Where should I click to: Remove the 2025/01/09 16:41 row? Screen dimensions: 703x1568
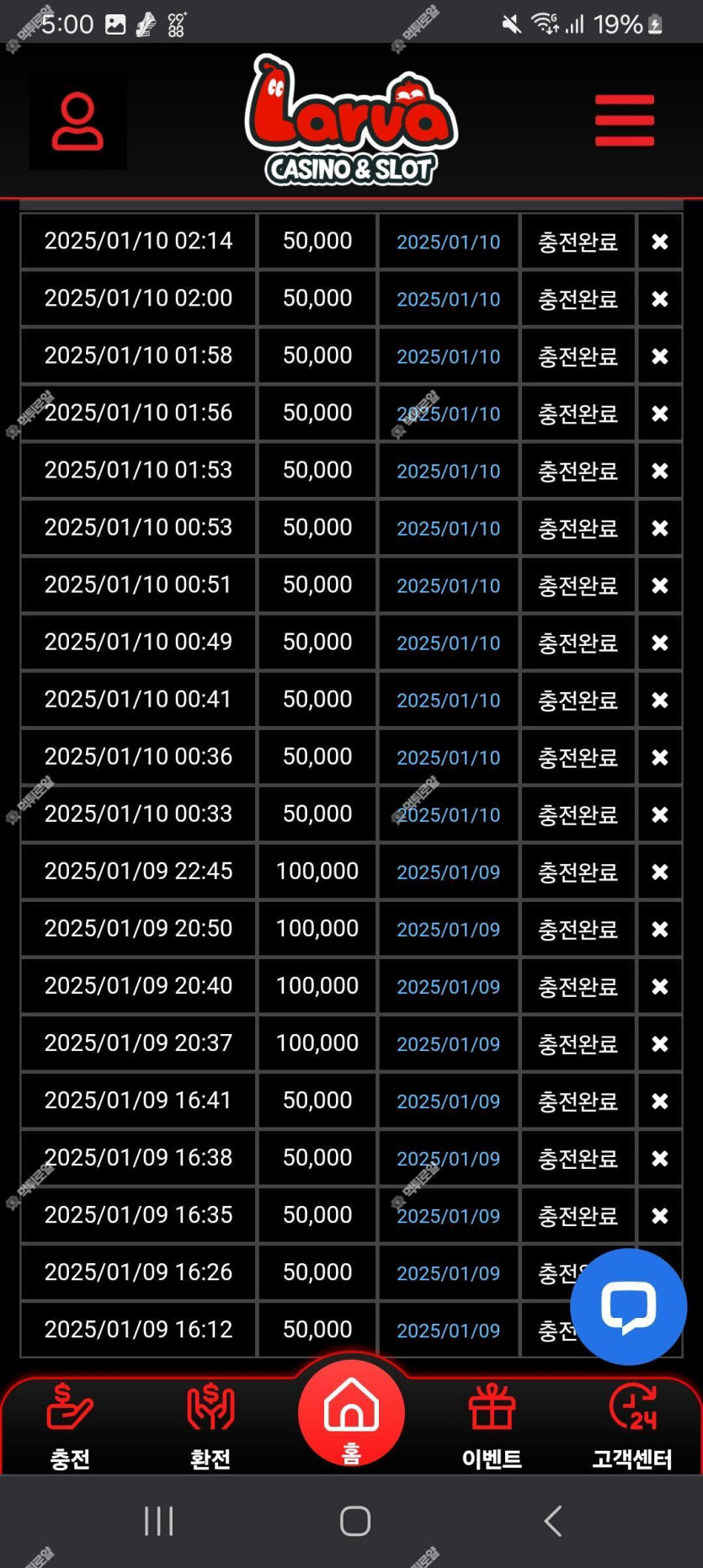660,1101
